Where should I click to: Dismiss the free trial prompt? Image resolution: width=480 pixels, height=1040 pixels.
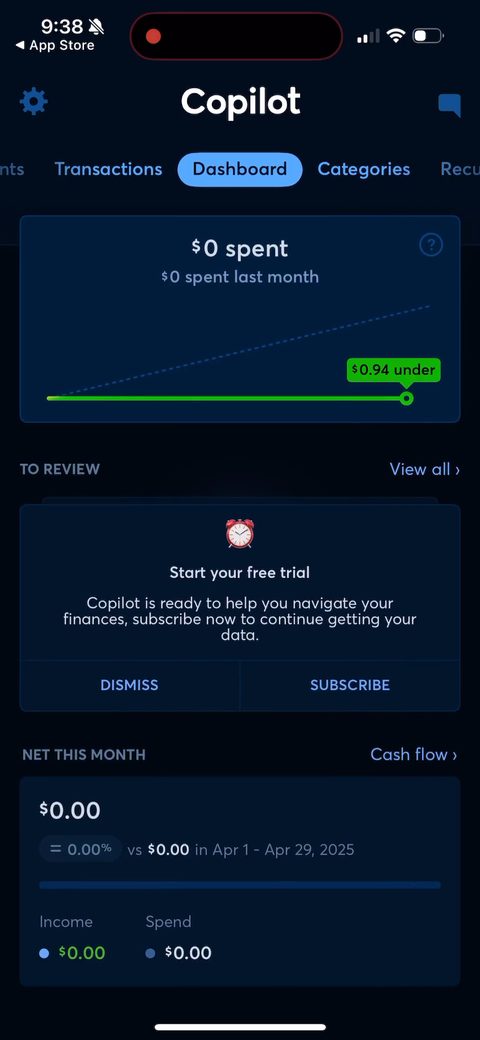[129, 685]
